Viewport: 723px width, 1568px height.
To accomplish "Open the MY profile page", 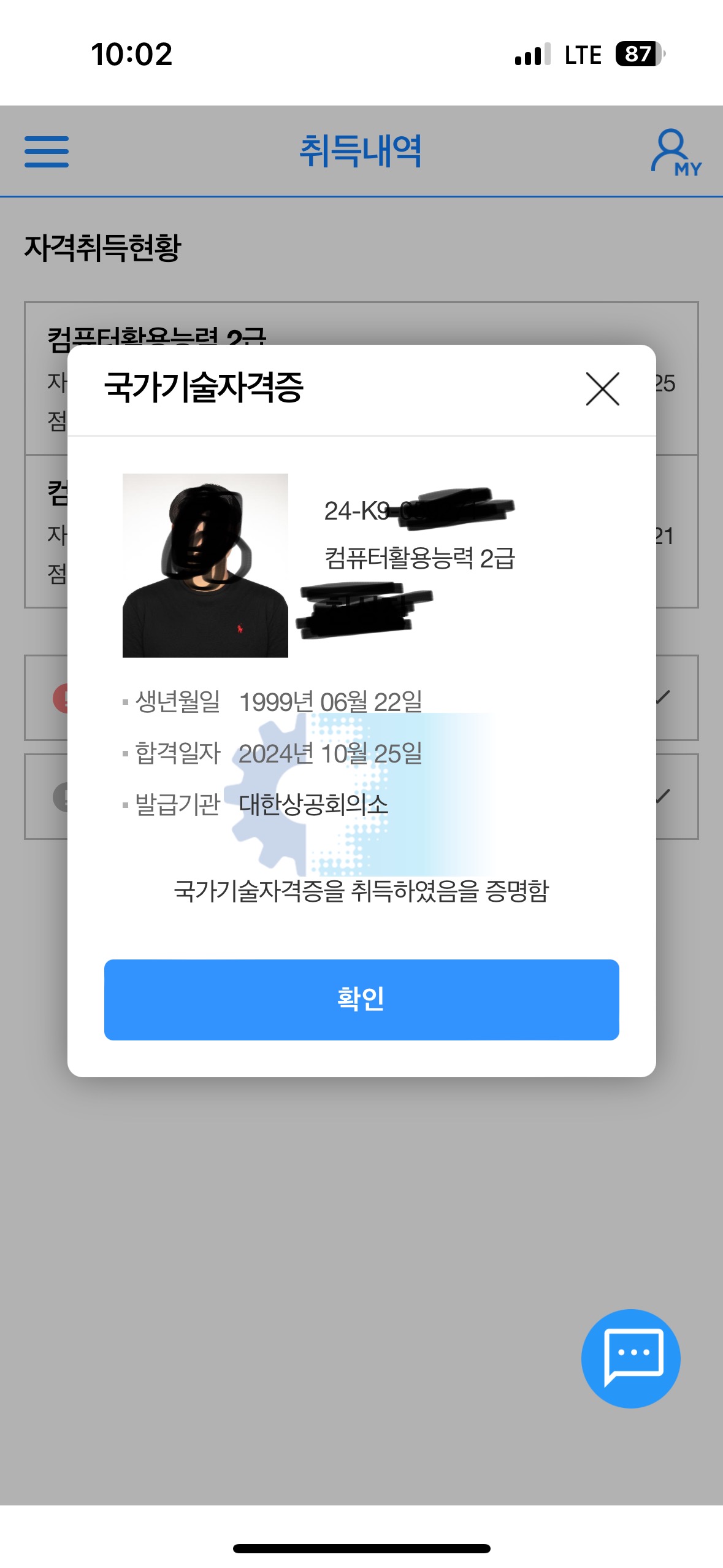I will click(x=675, y=152).
